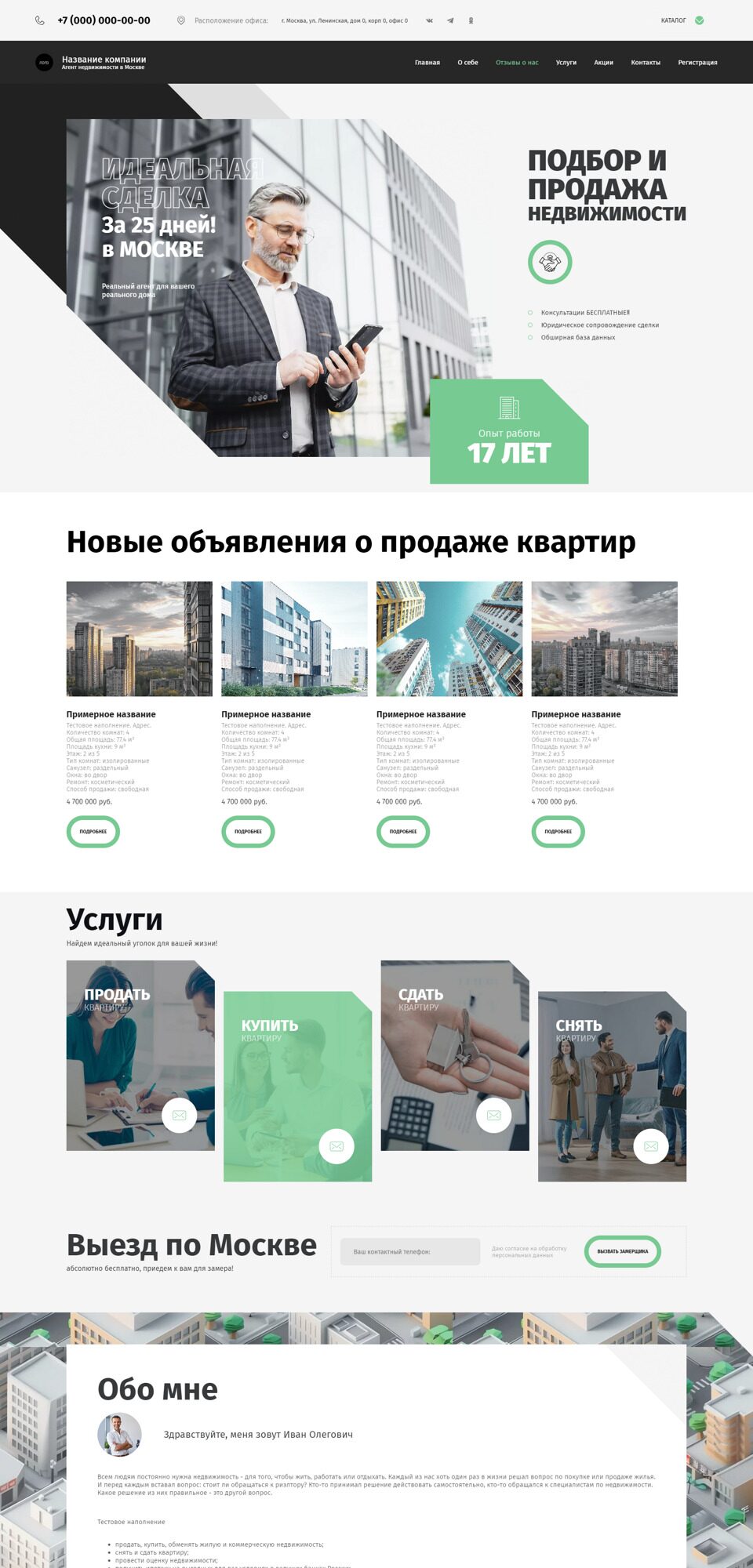Open the Telegram social link
753x1568 pixels.
(x=450, y=20)
